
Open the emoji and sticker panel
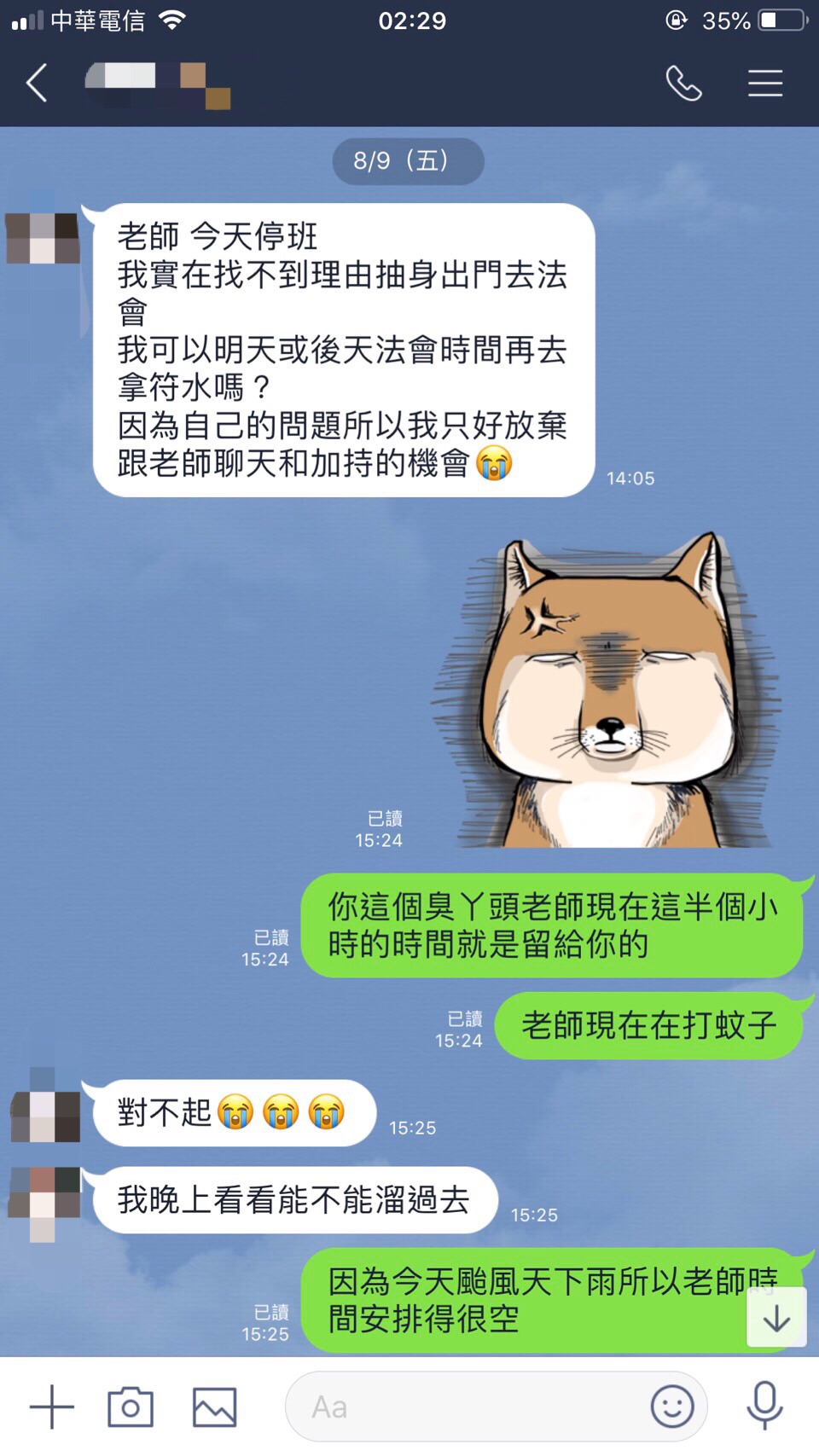tap(672, 1407)
